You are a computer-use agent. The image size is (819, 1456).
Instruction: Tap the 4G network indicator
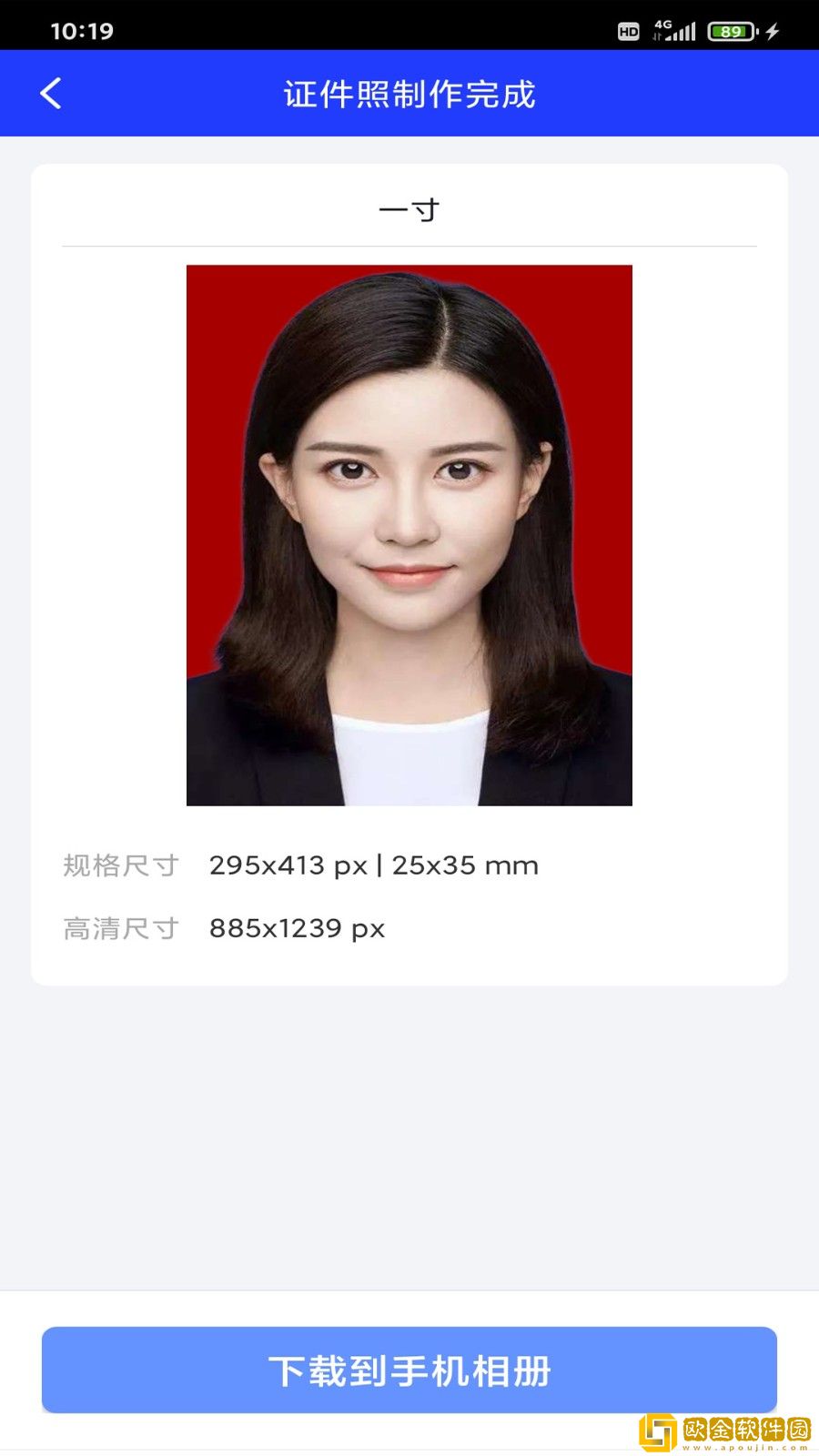click(663, 25)
